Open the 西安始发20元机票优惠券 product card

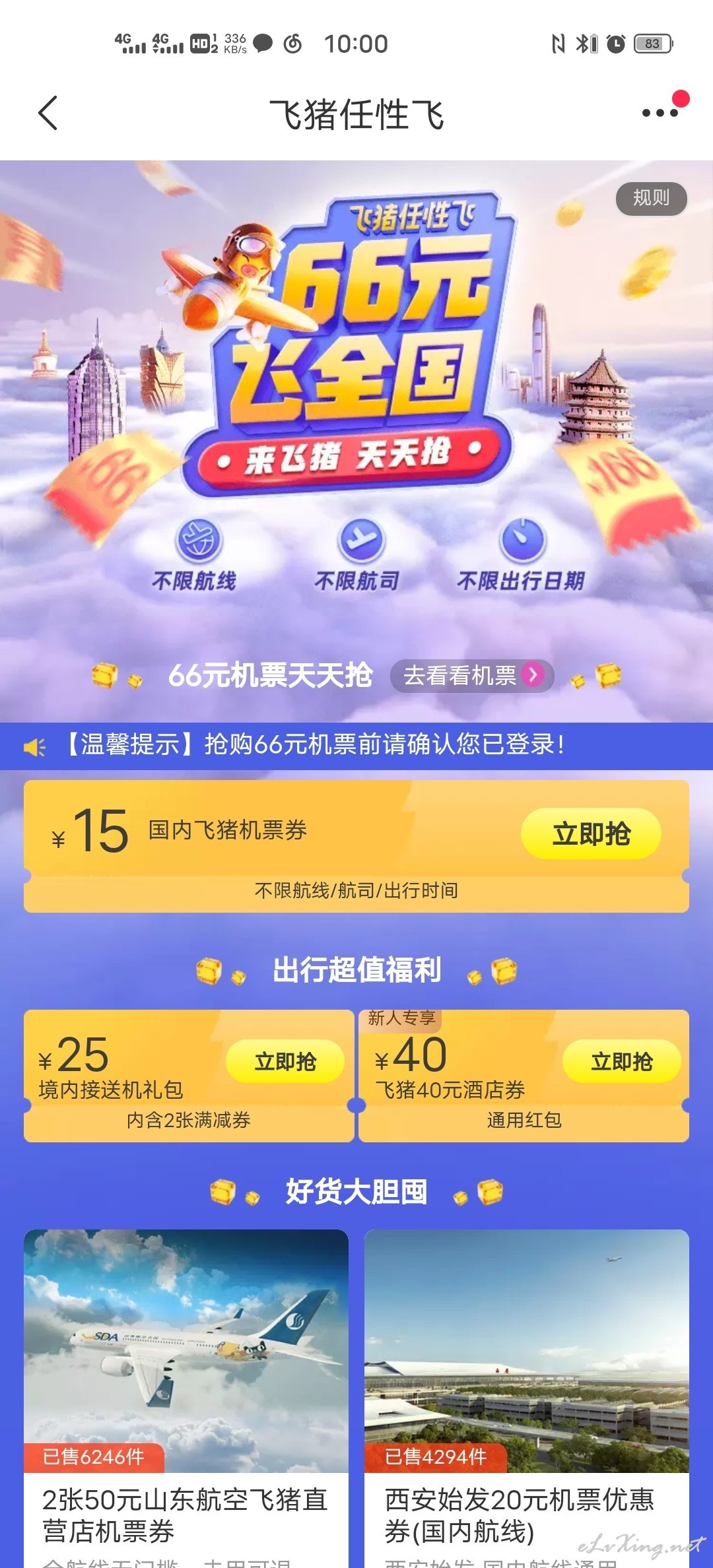(527, 1398)
